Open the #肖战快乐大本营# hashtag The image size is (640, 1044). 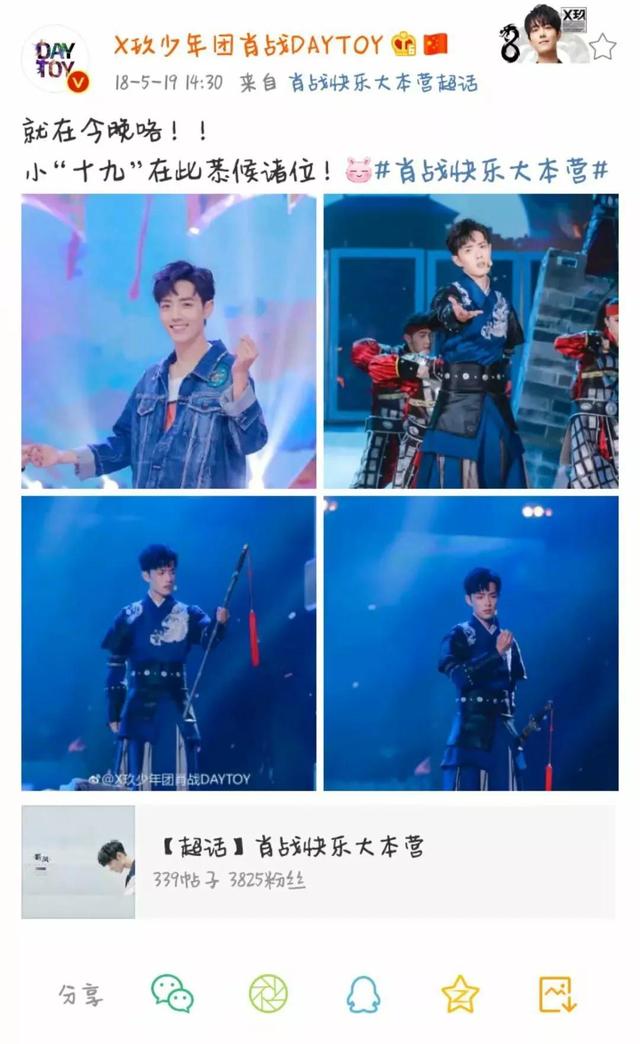coord(492,172)
